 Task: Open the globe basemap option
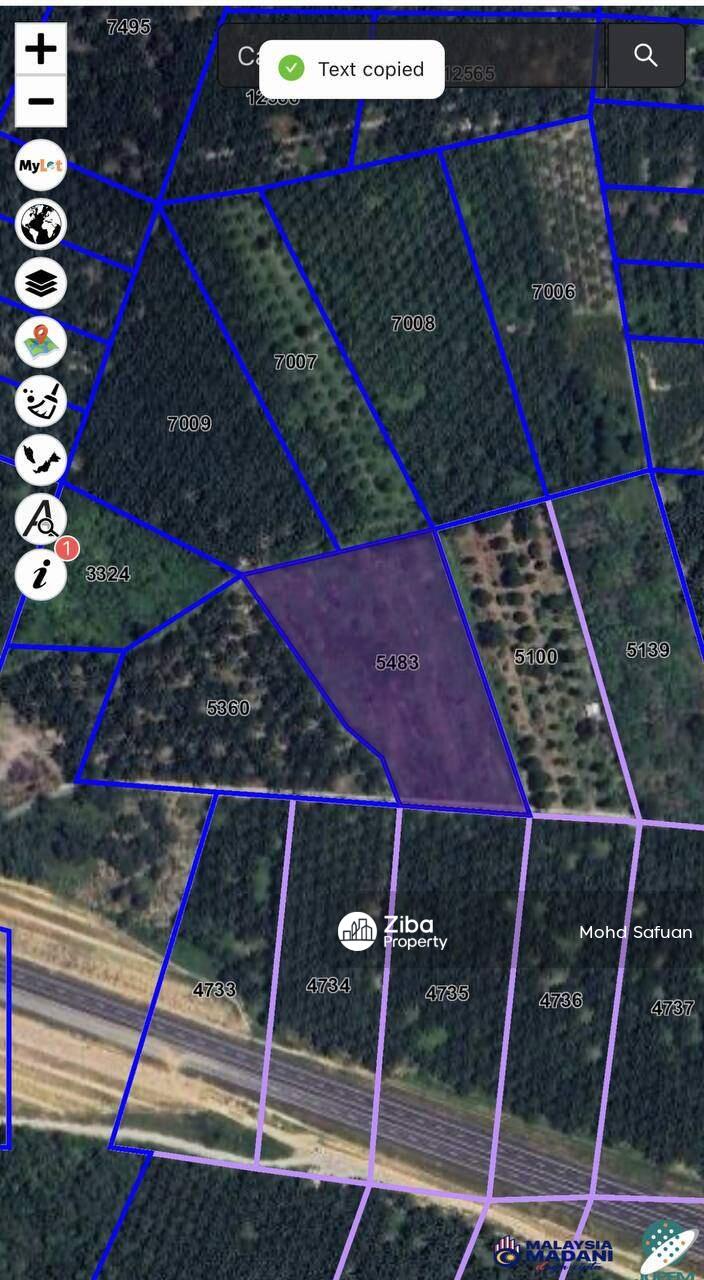click(41, 224)
